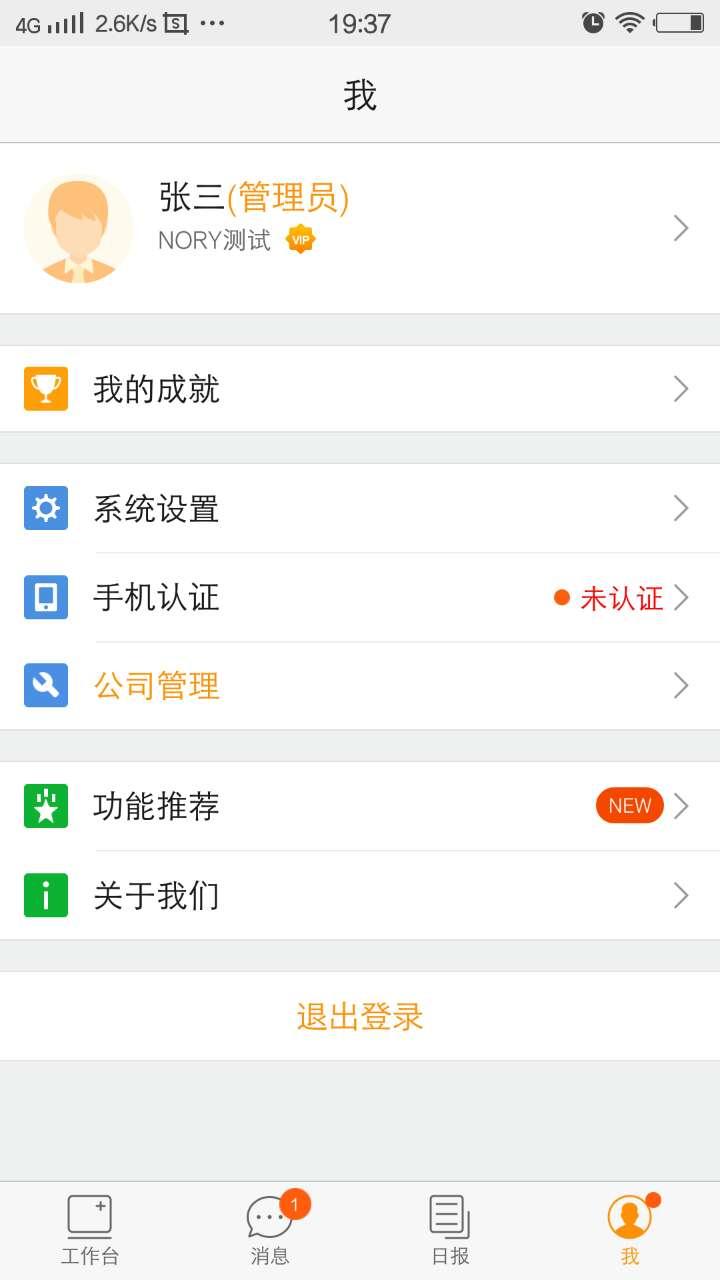Open 公司管理
Screen dimensions: 720x1280
click(x=360, y=686)
